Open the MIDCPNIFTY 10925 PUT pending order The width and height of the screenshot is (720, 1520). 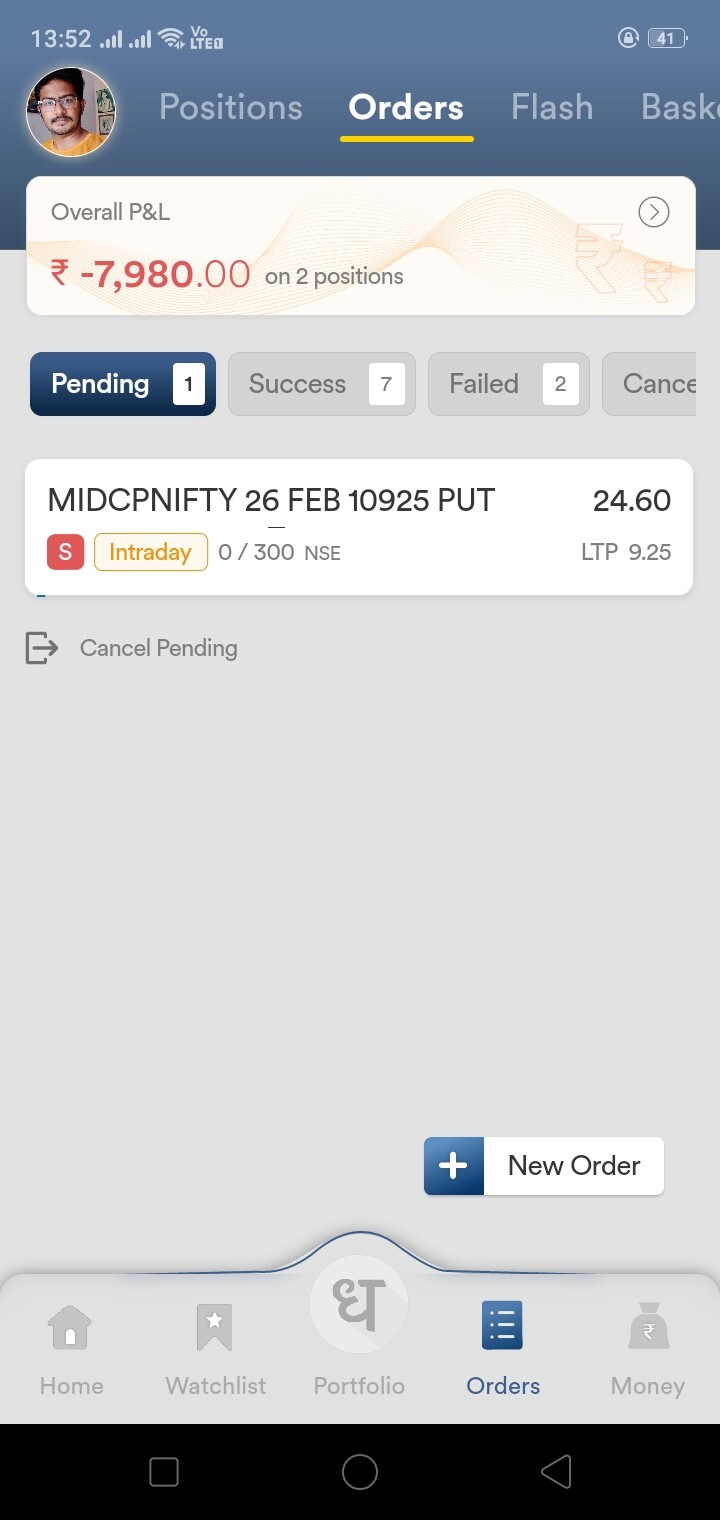coord(359,527)
